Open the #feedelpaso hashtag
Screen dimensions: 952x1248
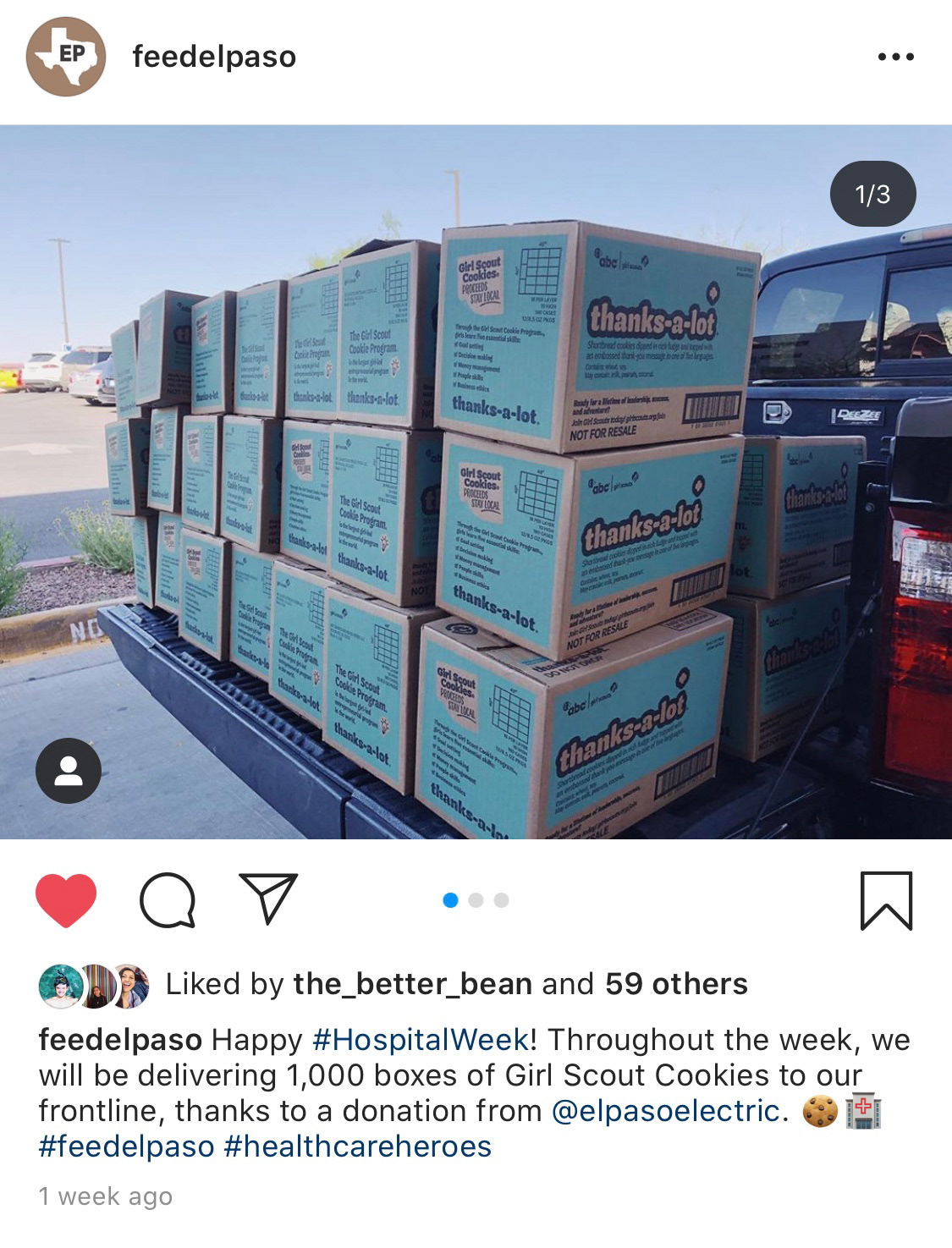tap(126, 1146)
